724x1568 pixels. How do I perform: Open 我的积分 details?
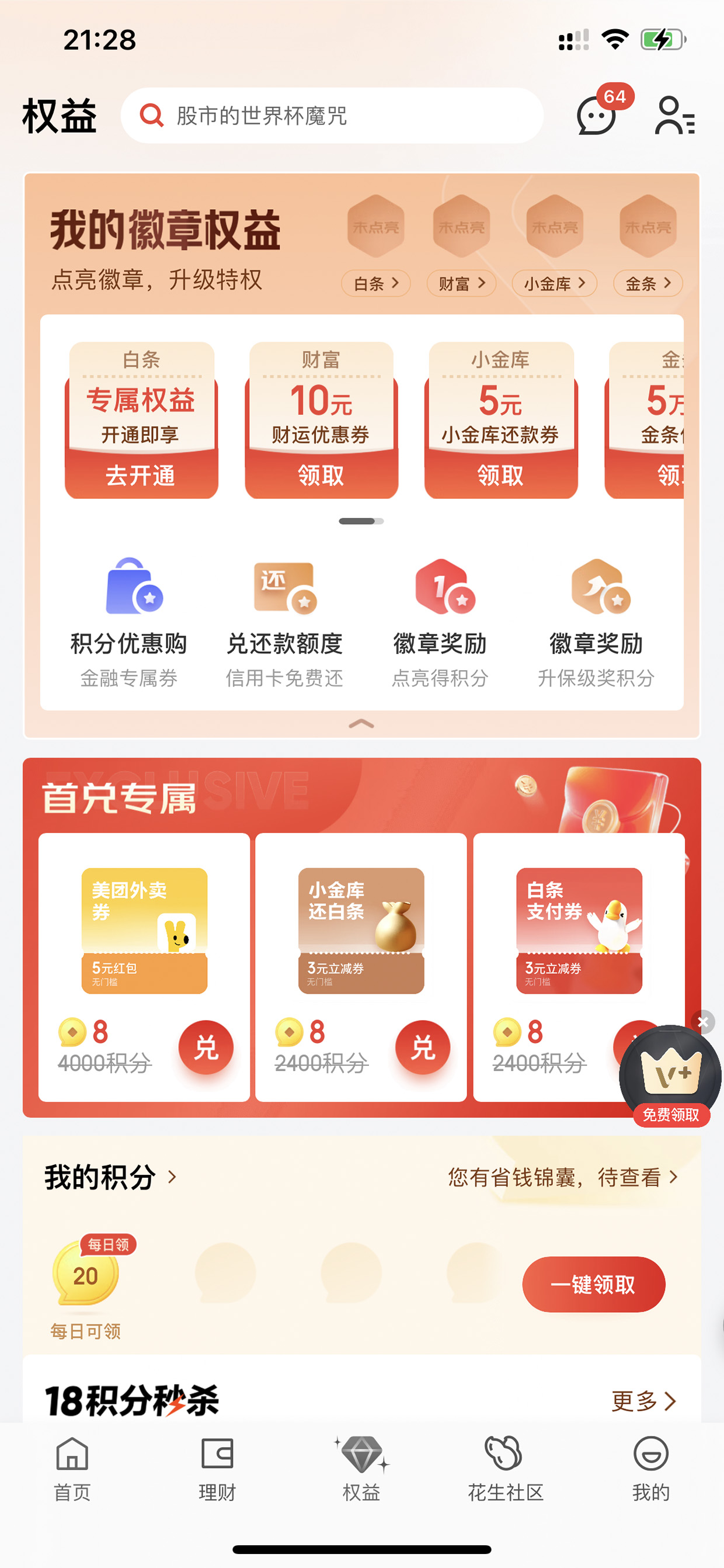click(110, 1177)
